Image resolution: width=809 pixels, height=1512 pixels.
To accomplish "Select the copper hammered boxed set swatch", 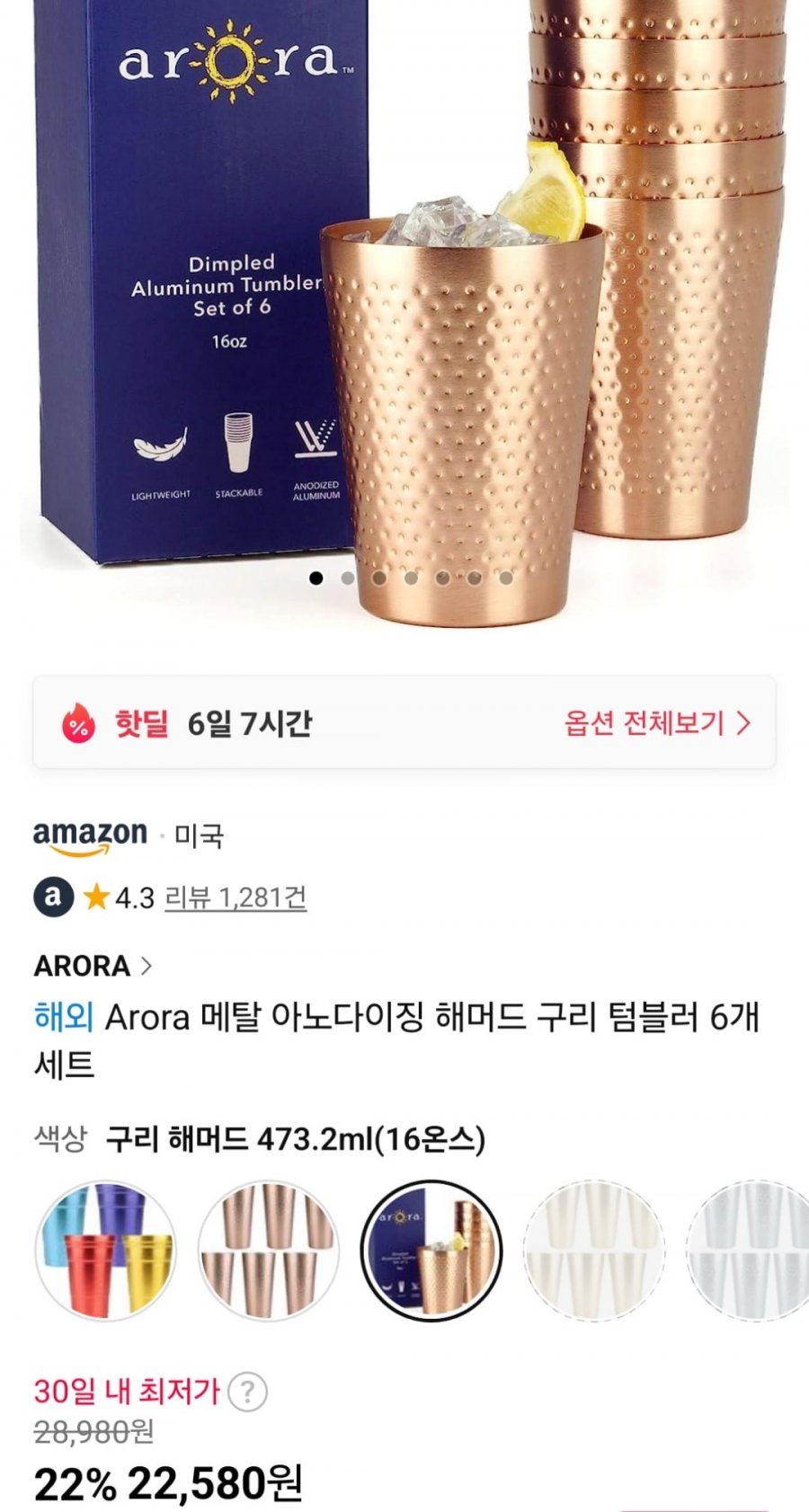I will click(x=431, y=1251).
